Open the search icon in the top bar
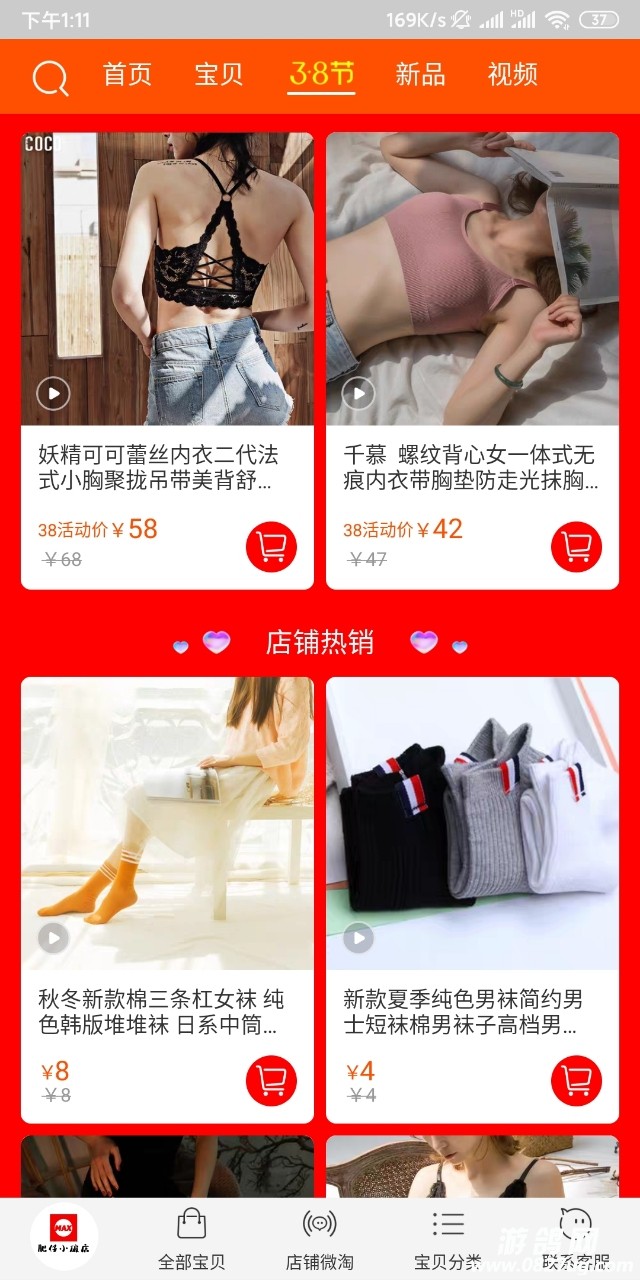The image size is (640, 1280). [50, 77]
